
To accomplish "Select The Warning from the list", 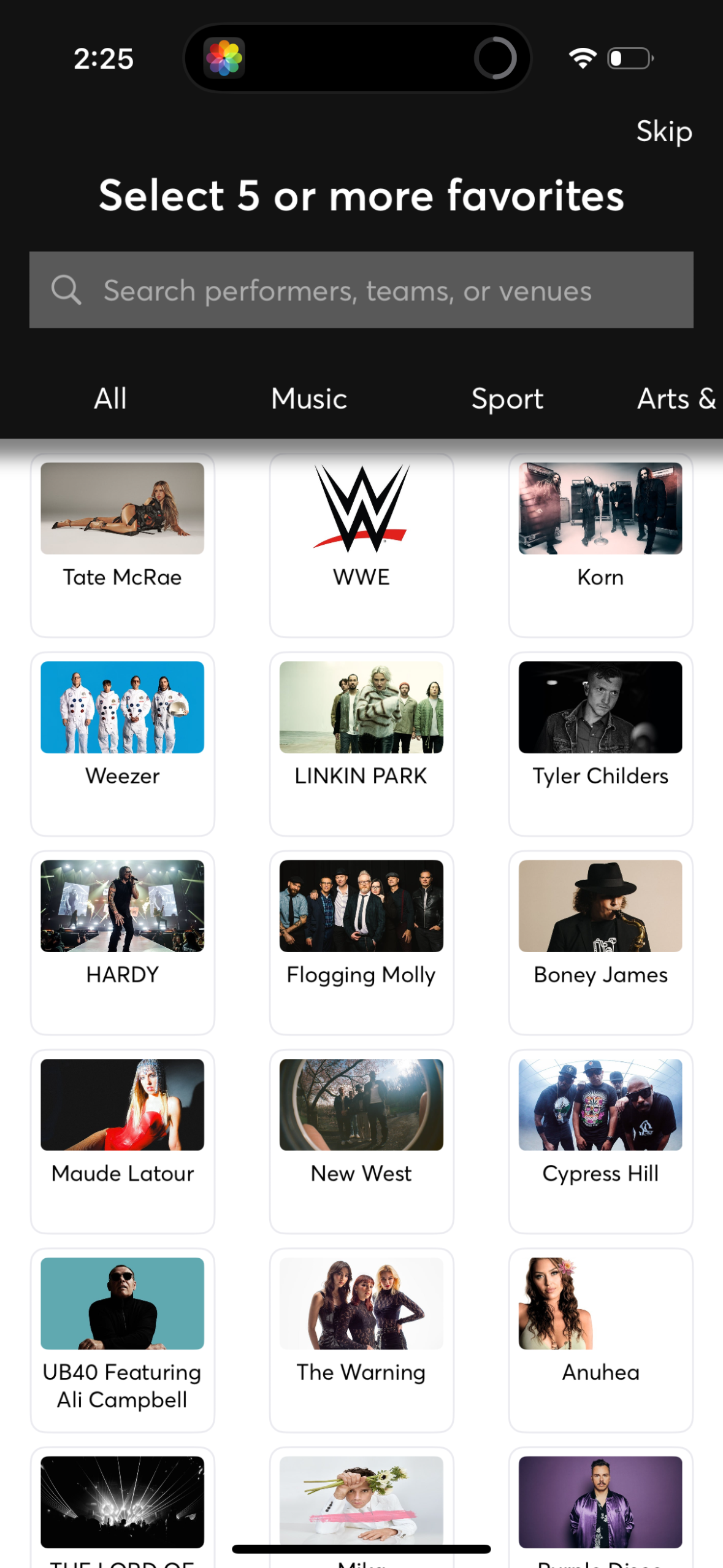I will click(361, 1340).
